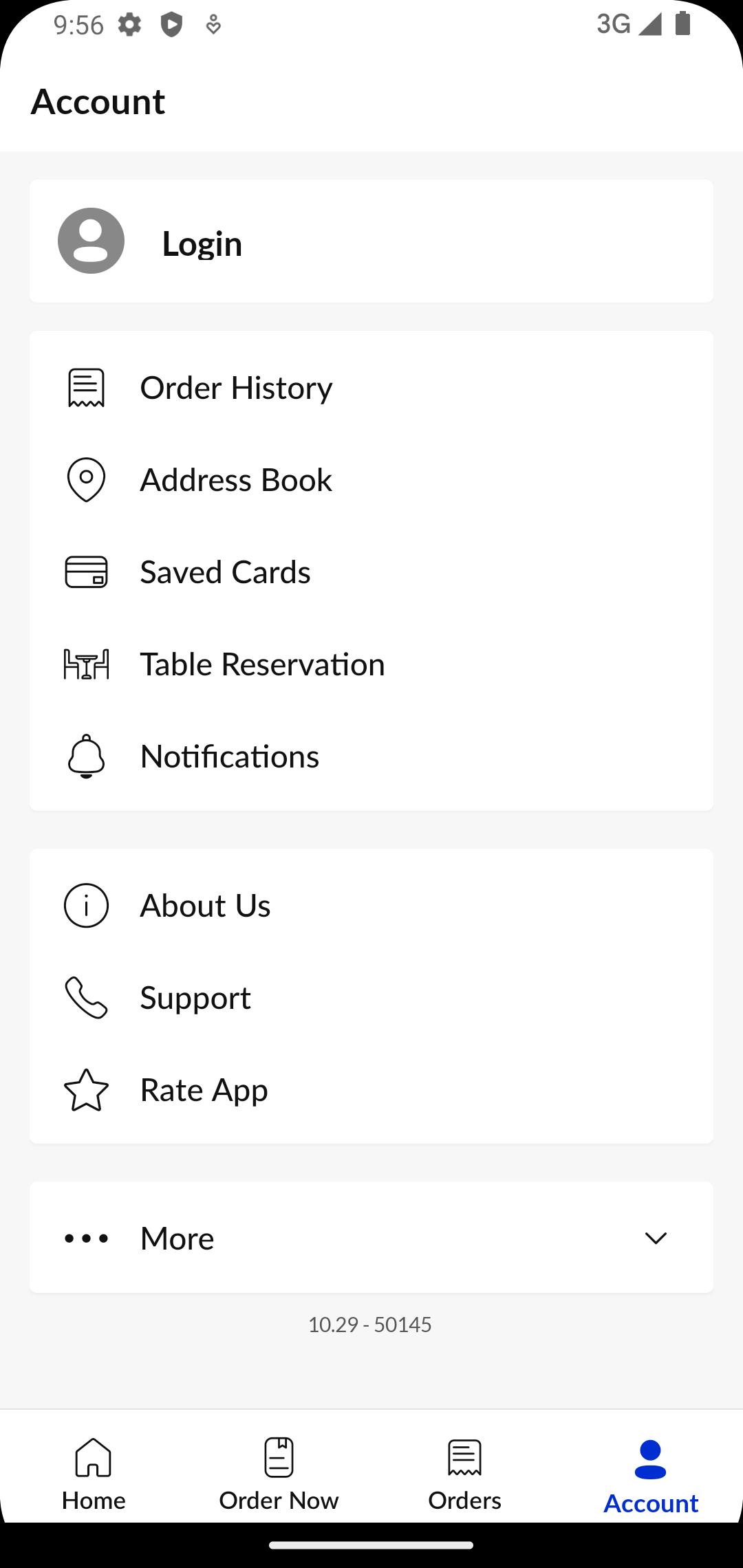The image size is (743, 1568).
Task: Open the Support option
Action: 371,998
